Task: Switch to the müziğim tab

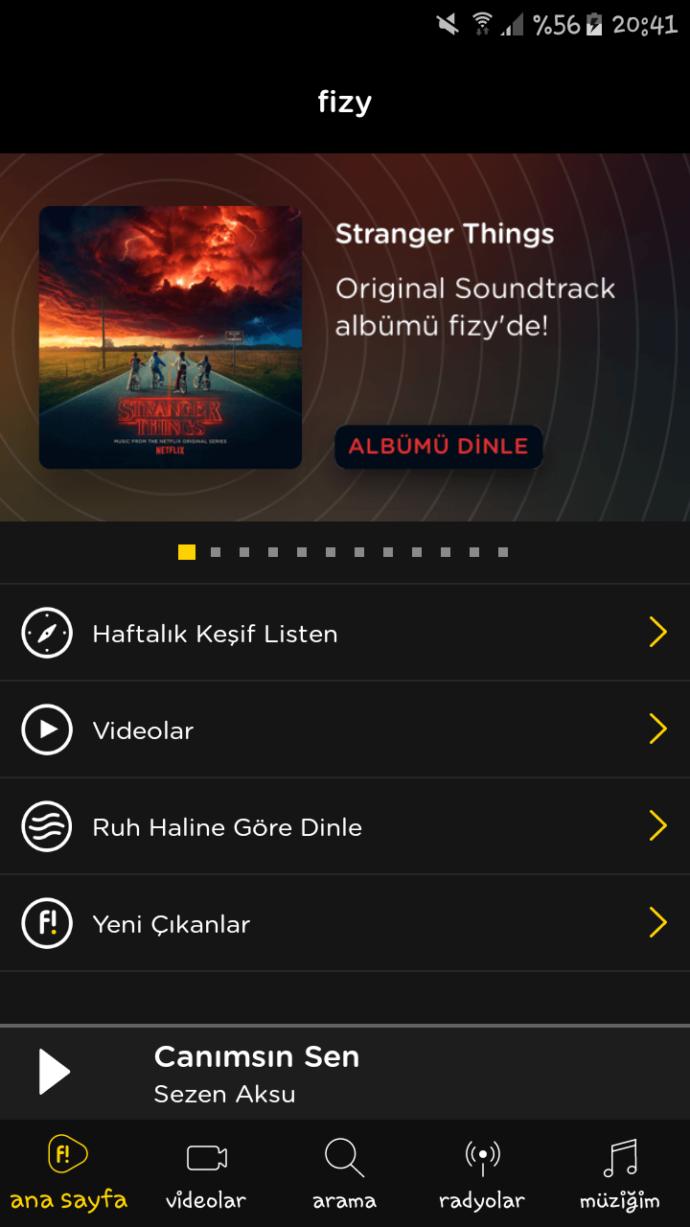Action: click(620, 1173)
